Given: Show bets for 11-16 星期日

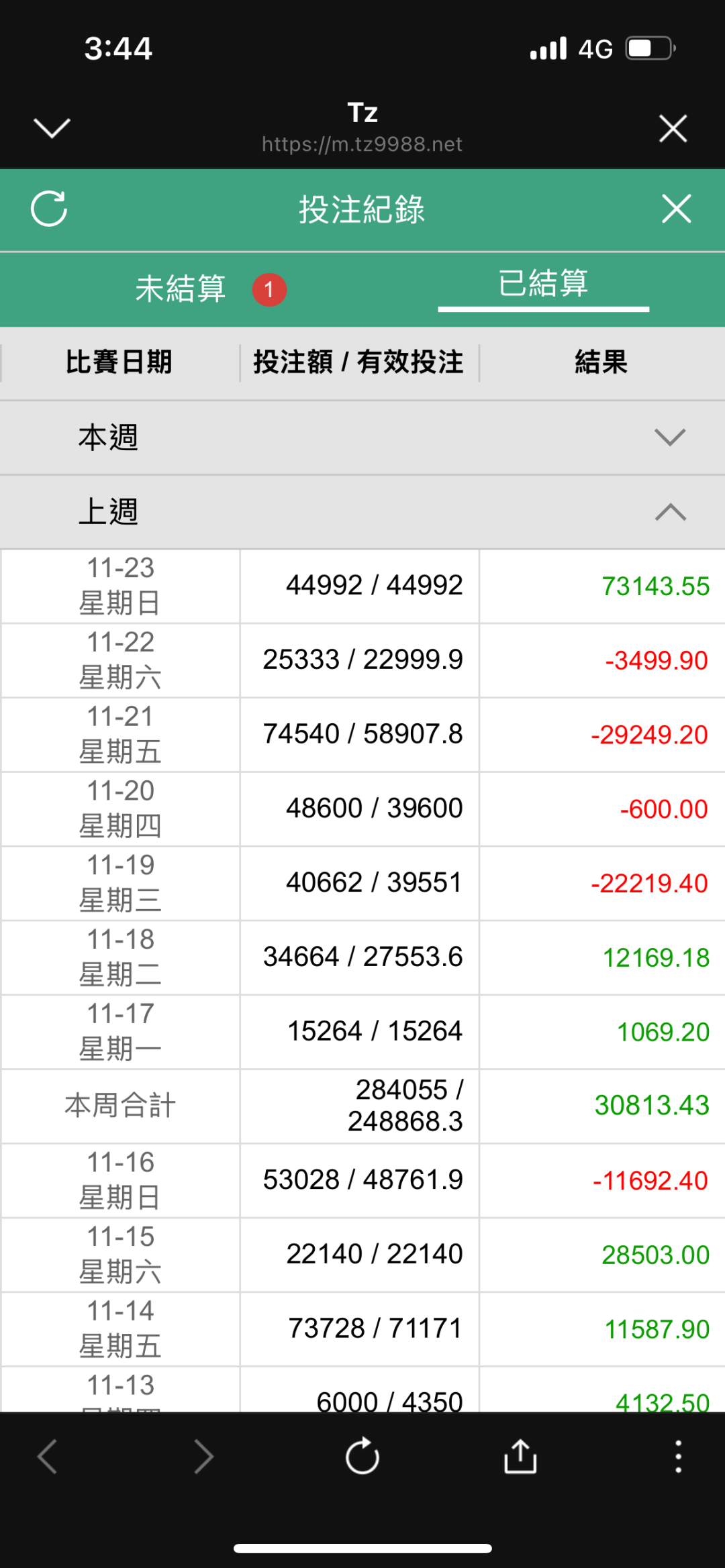Looking at the screenshot, I should coord(362,1180).
